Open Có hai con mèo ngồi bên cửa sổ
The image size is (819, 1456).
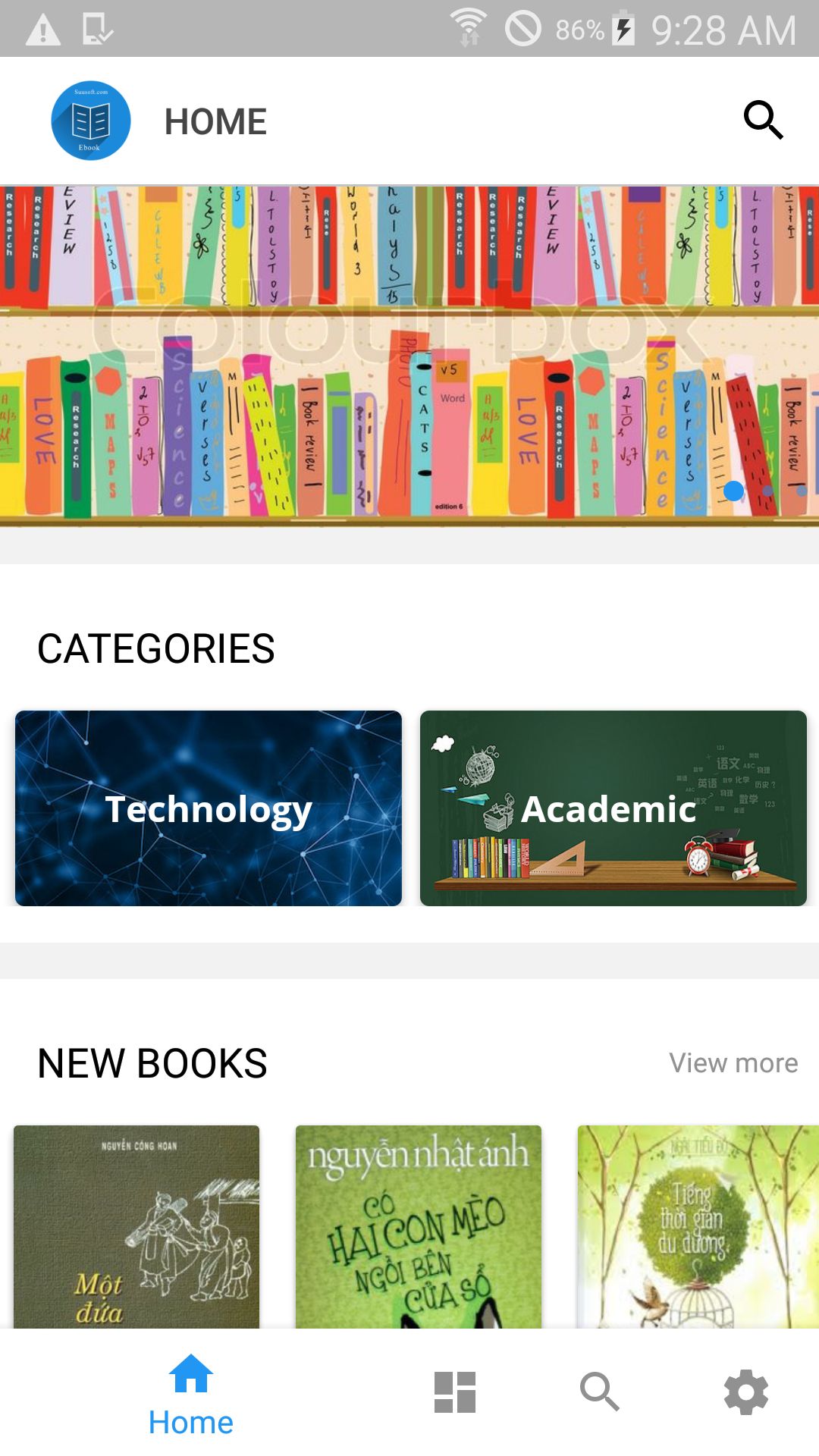(x=418, y=1227)
